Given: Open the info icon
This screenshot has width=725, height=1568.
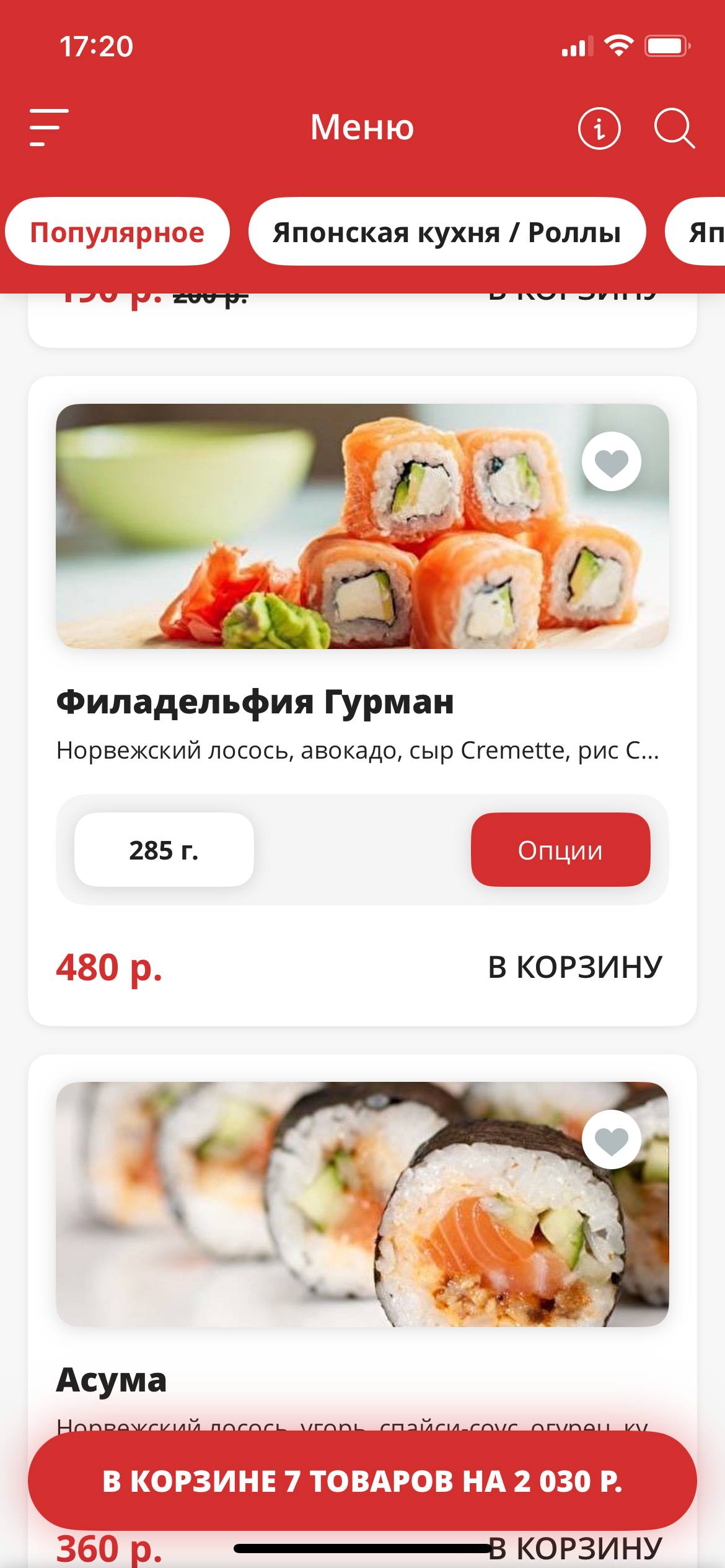Looking at the screenshot, I should (x=599, y=129).
